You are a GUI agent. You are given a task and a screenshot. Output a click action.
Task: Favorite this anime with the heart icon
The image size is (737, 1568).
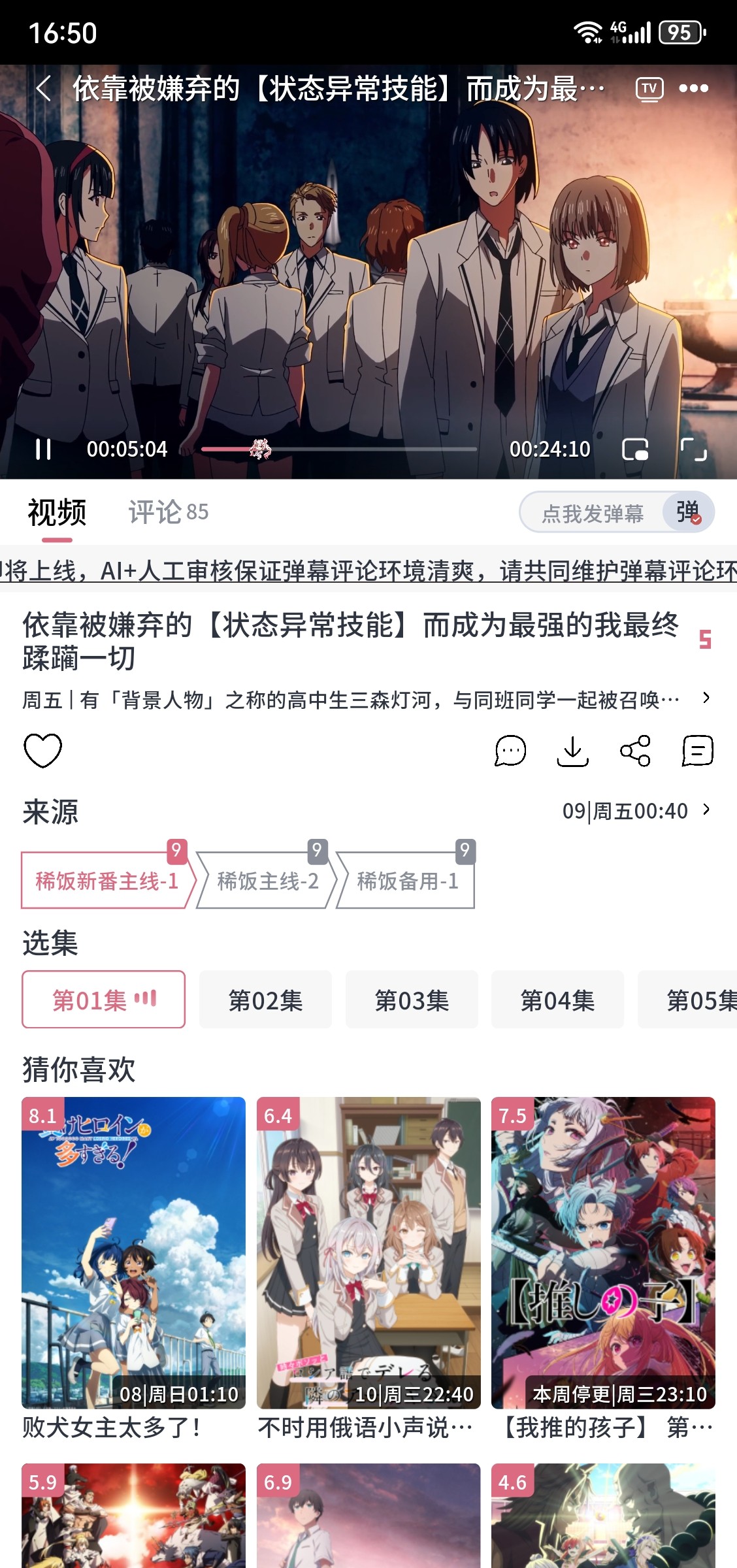click(43, 750)
